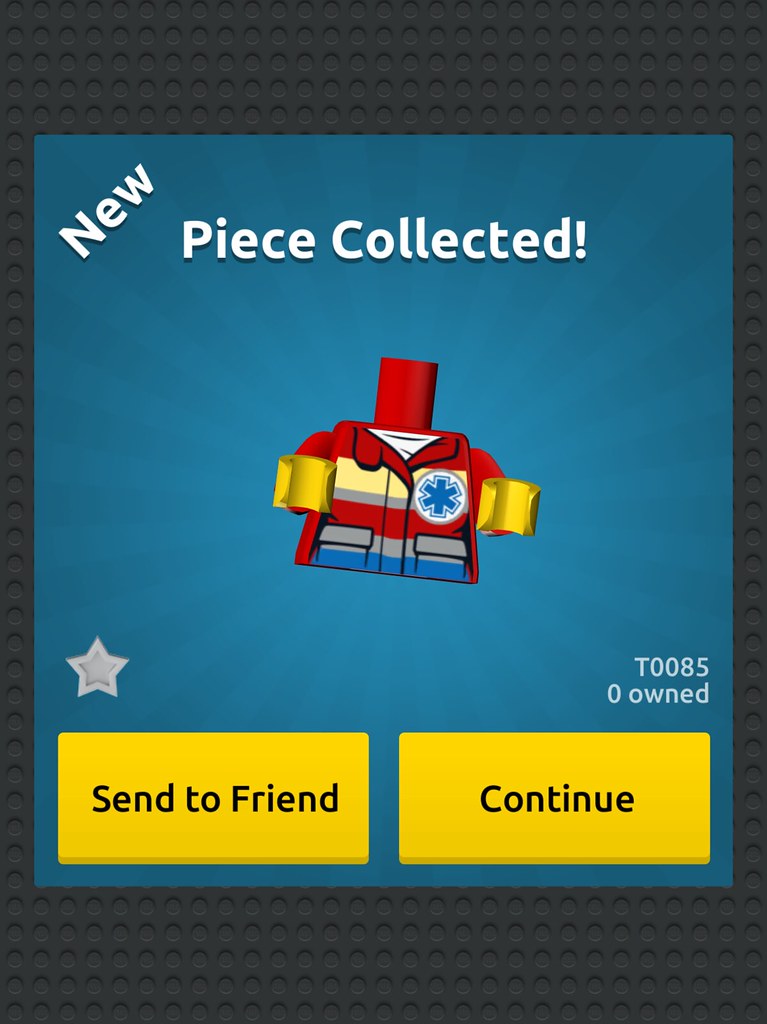
Task: Mark the piece with the star icon
Action: 97,667
